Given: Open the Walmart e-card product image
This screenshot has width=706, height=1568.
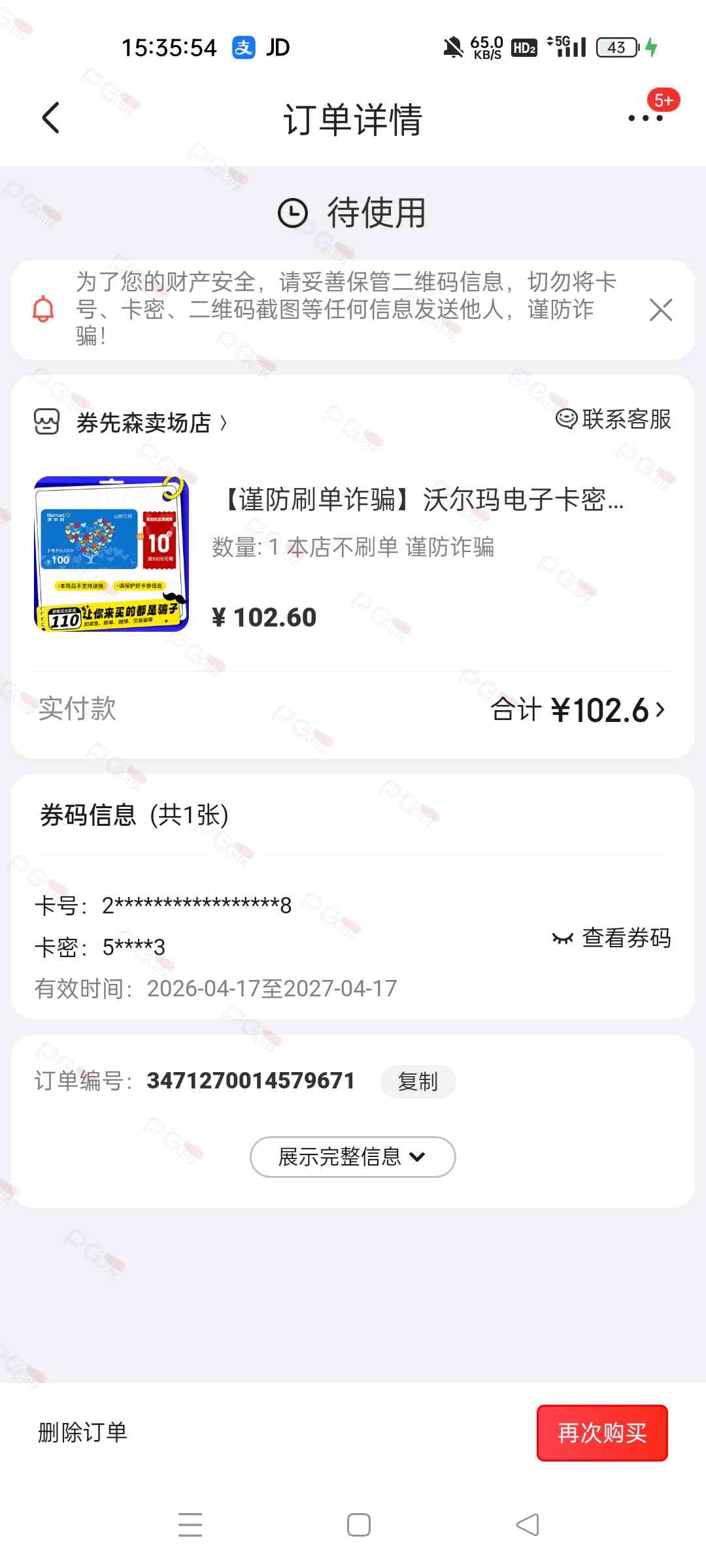Looking at the screenshot, I should click(x=112, y=554).
